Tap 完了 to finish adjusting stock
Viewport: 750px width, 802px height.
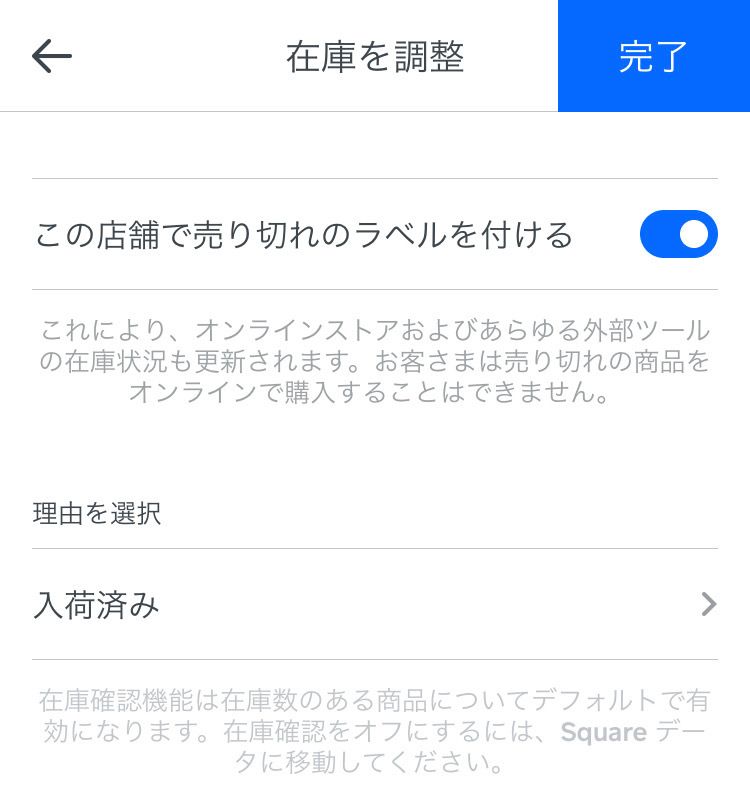pyautogui.click(x=653, y=56)
